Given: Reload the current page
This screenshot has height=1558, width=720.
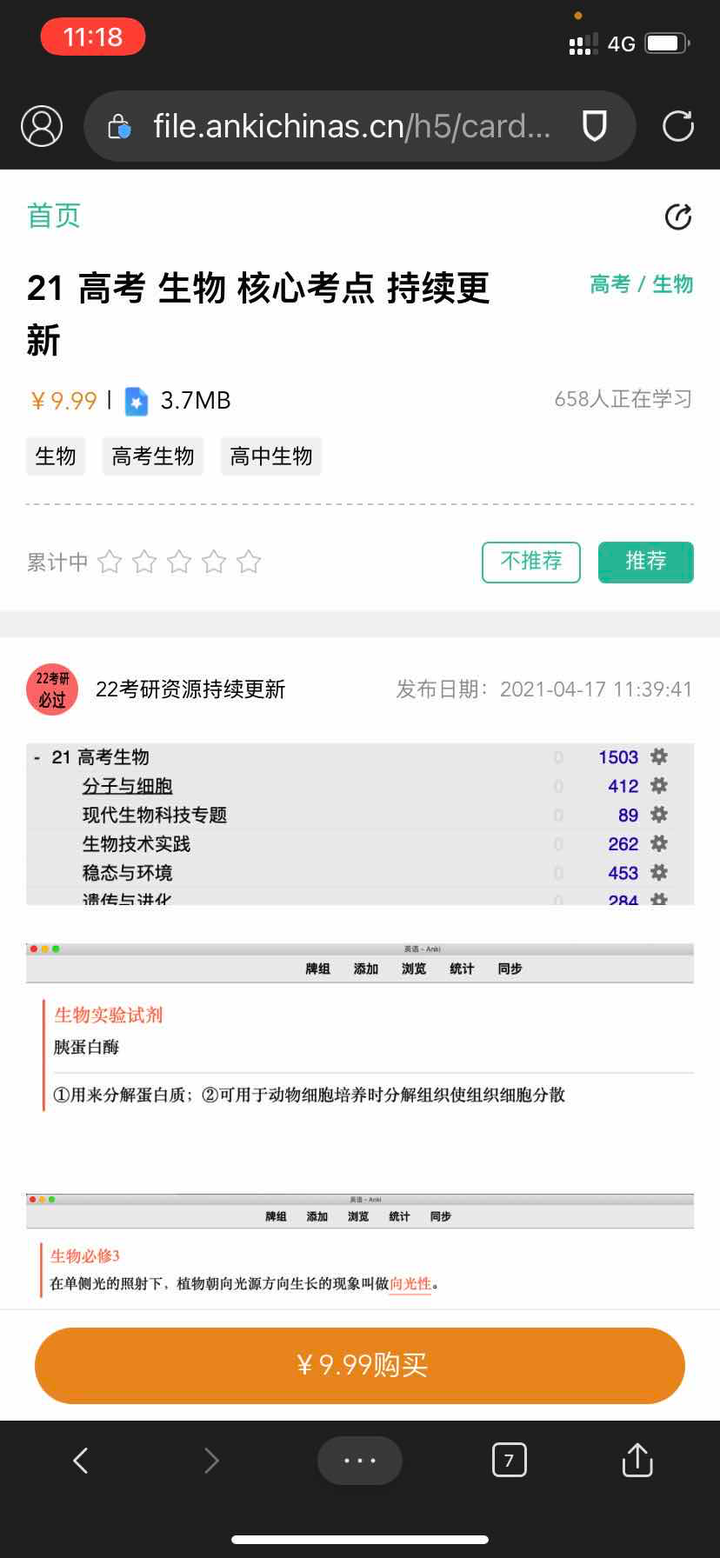Looking at the screenshot, I should [x=678, y=126].
